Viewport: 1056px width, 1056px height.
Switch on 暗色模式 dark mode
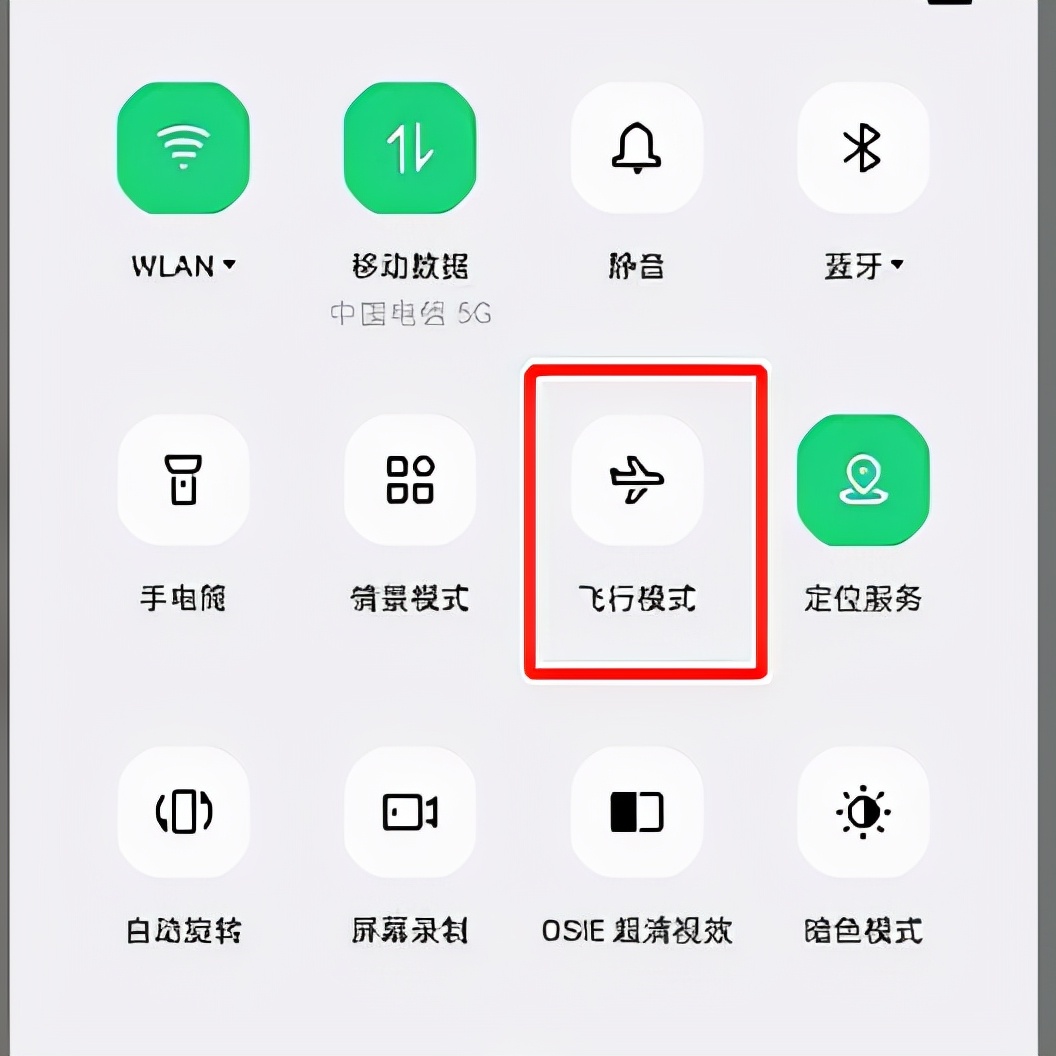(x=863, y=812)
